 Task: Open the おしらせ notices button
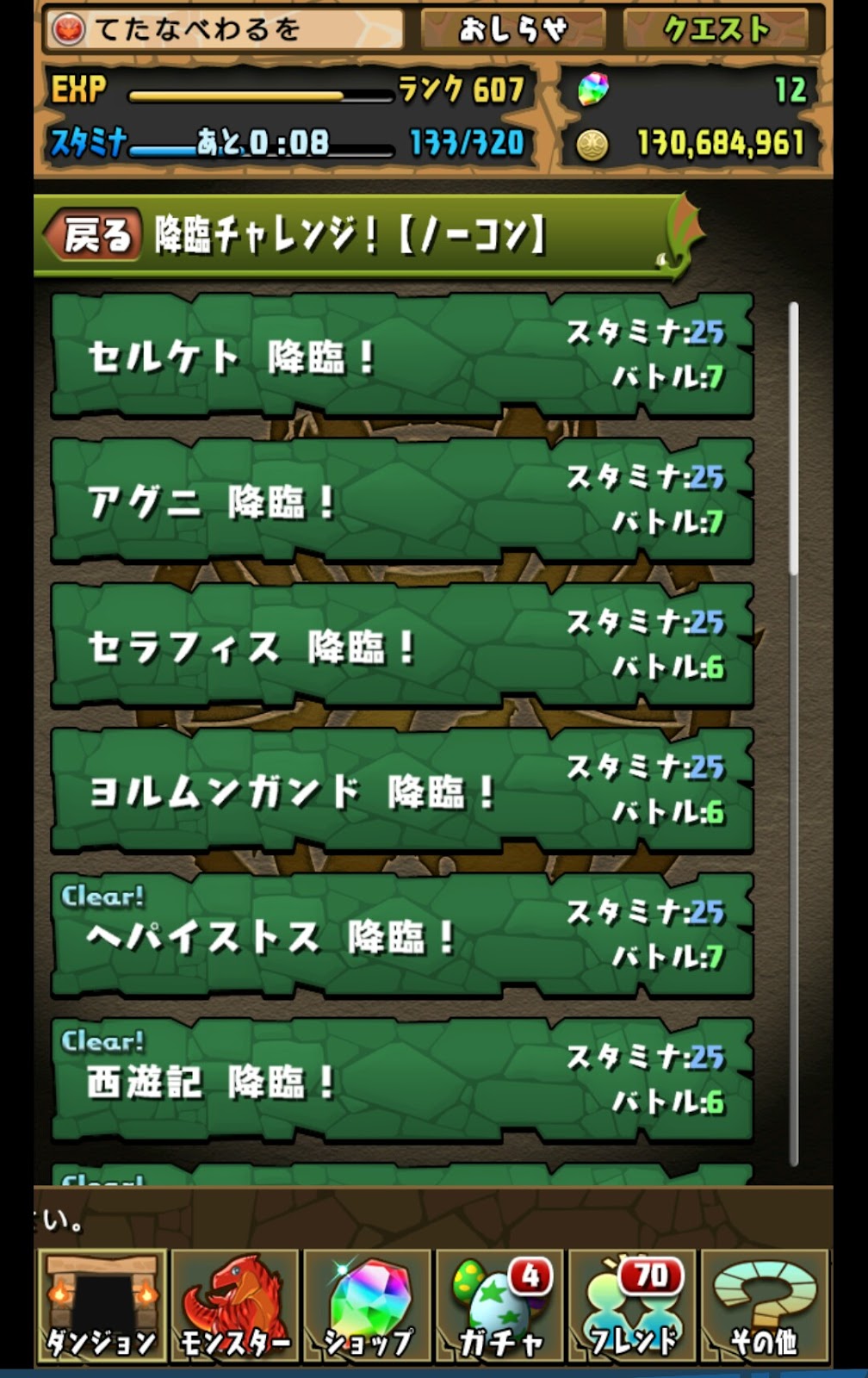click(x=512, y=30)
